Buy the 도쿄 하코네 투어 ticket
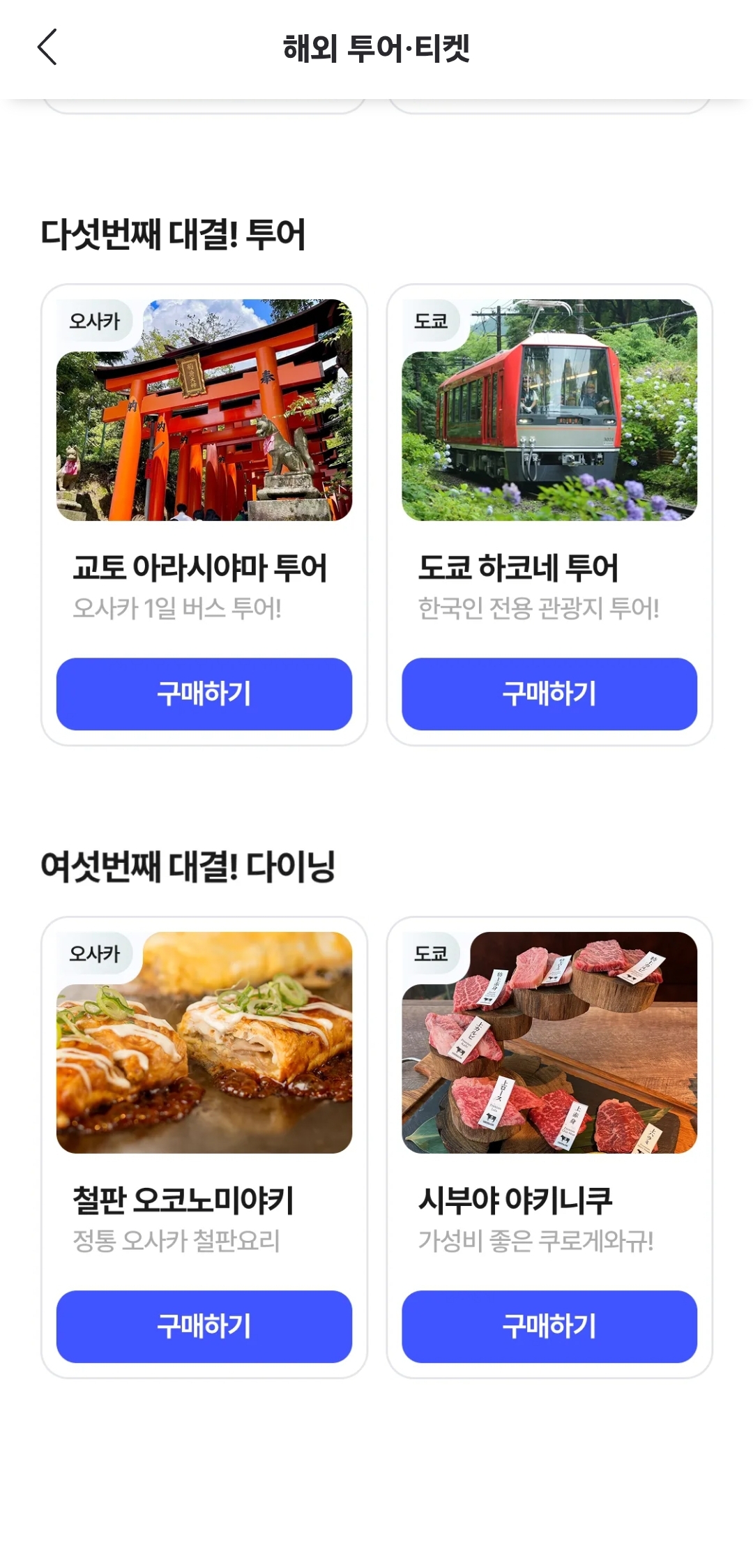753x1568 pixels. pyautogui.click(x=549, y=693)
